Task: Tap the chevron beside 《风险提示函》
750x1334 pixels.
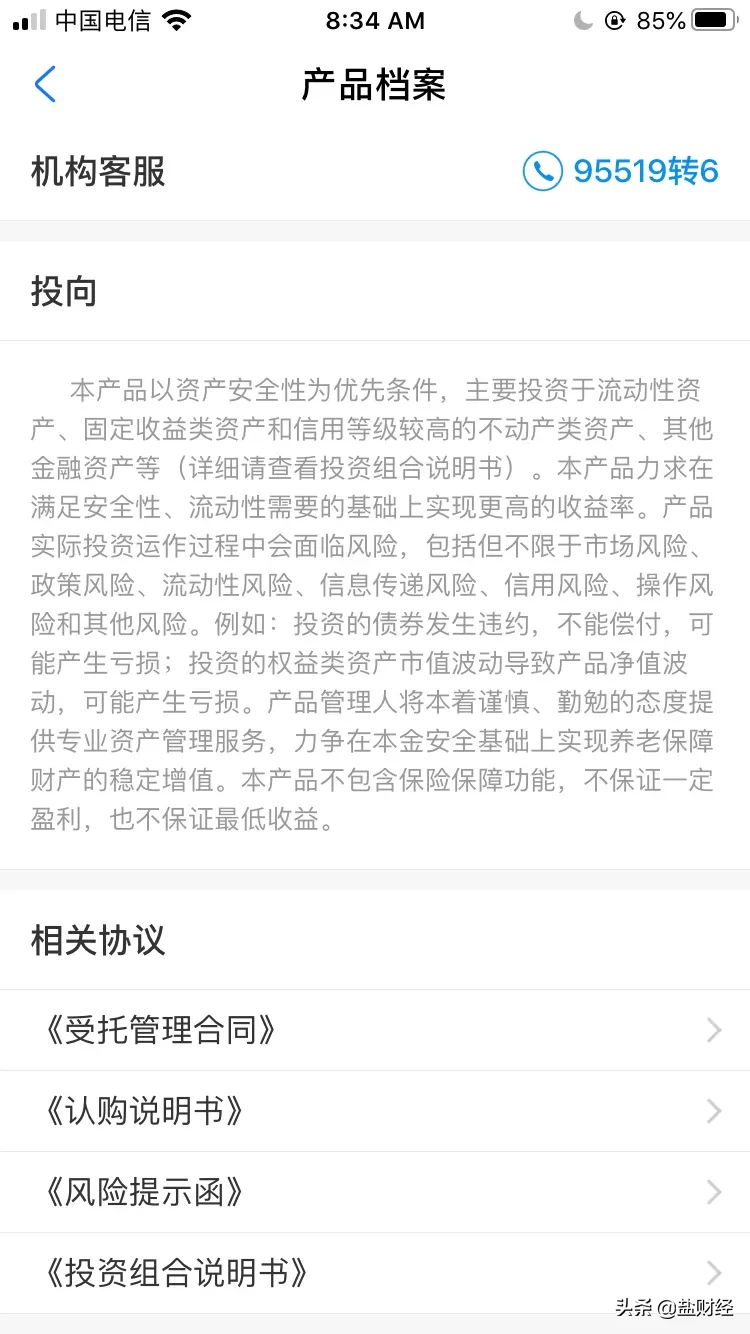Action: [713, 1192]
